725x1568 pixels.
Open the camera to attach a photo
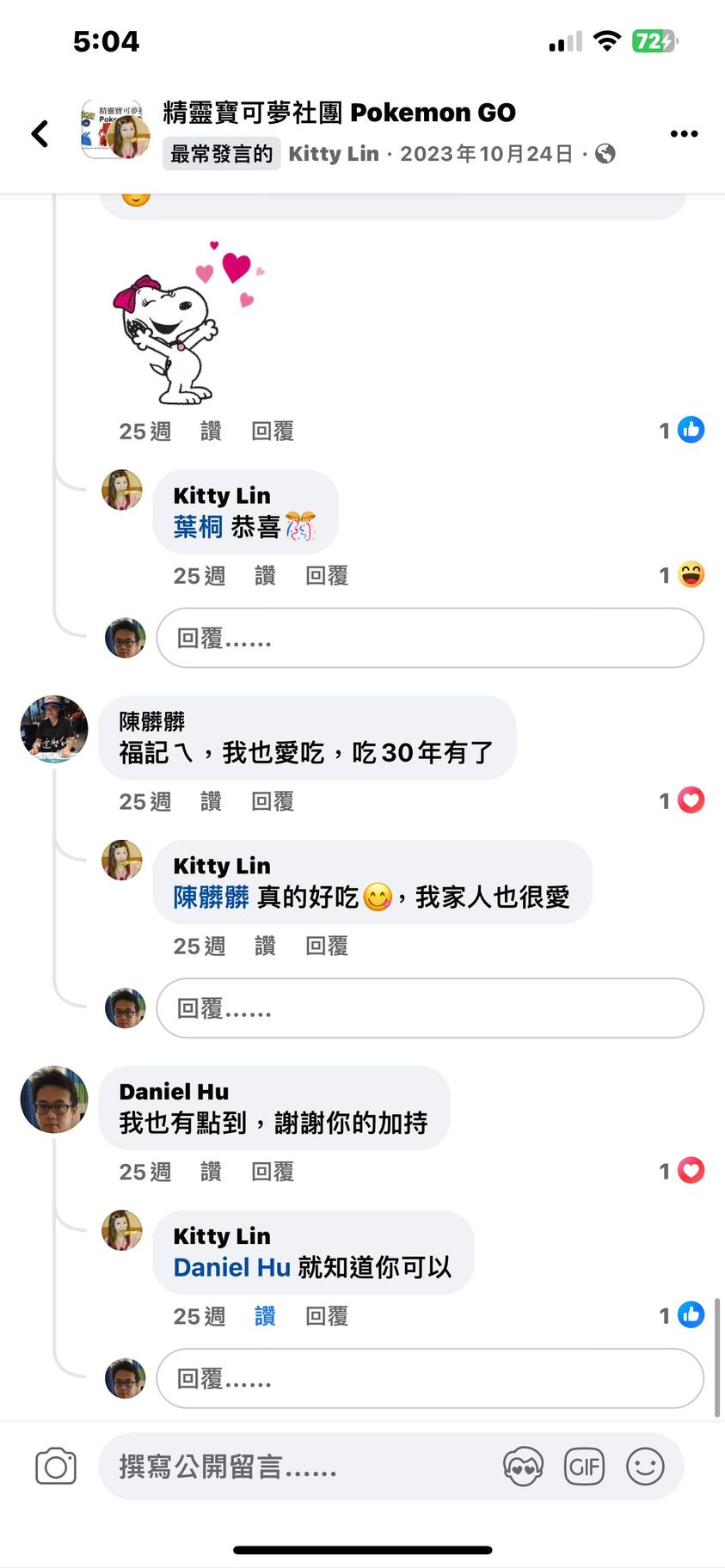tap(56, 1467)
